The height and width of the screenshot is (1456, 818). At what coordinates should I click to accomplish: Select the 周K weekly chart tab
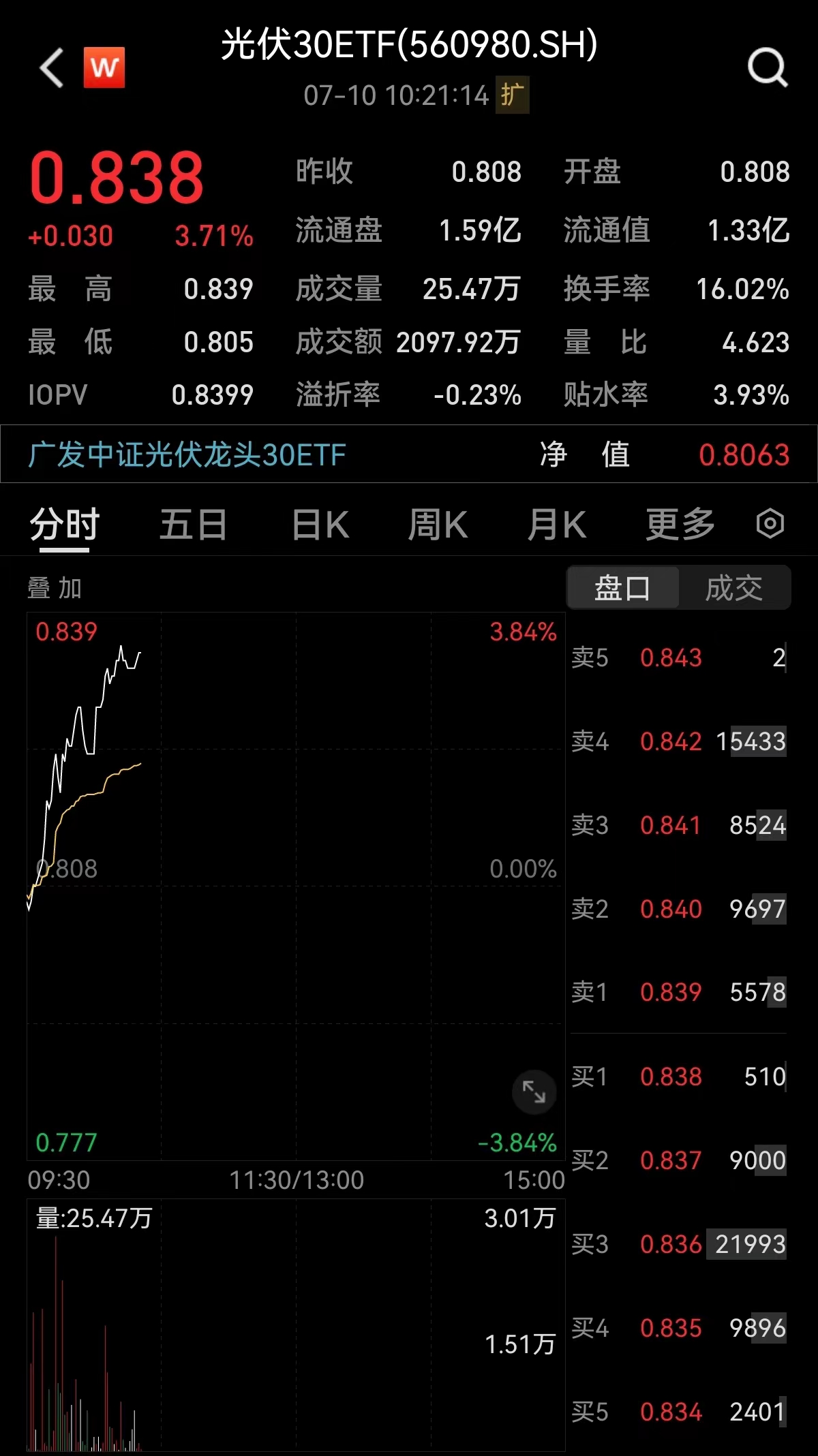[437, 523]
